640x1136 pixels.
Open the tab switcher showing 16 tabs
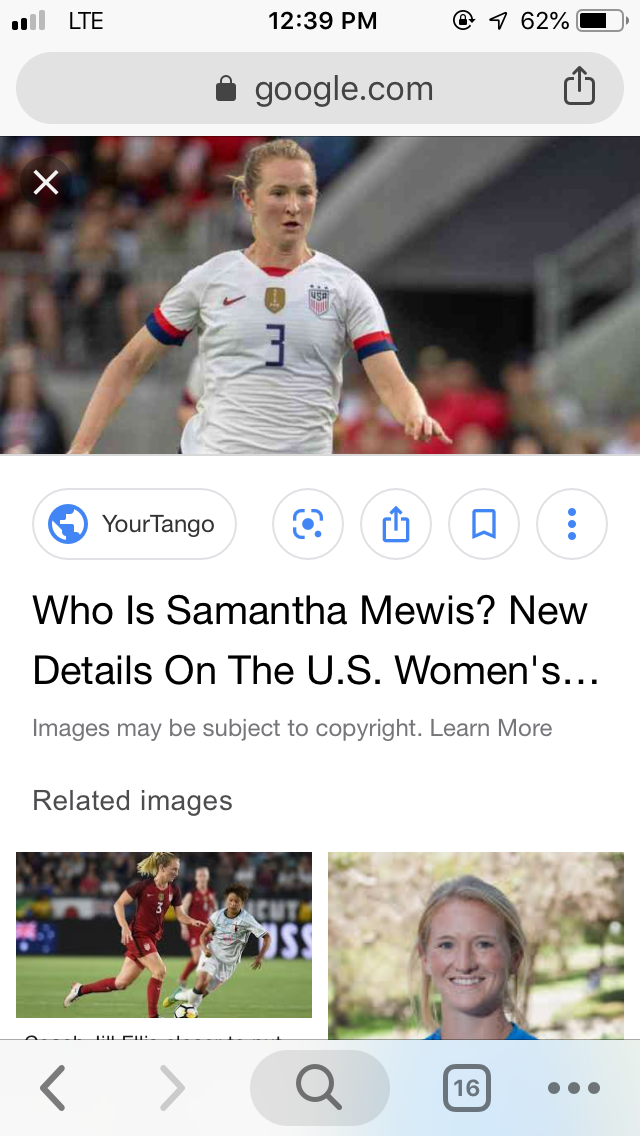(x=466, y=1087)
